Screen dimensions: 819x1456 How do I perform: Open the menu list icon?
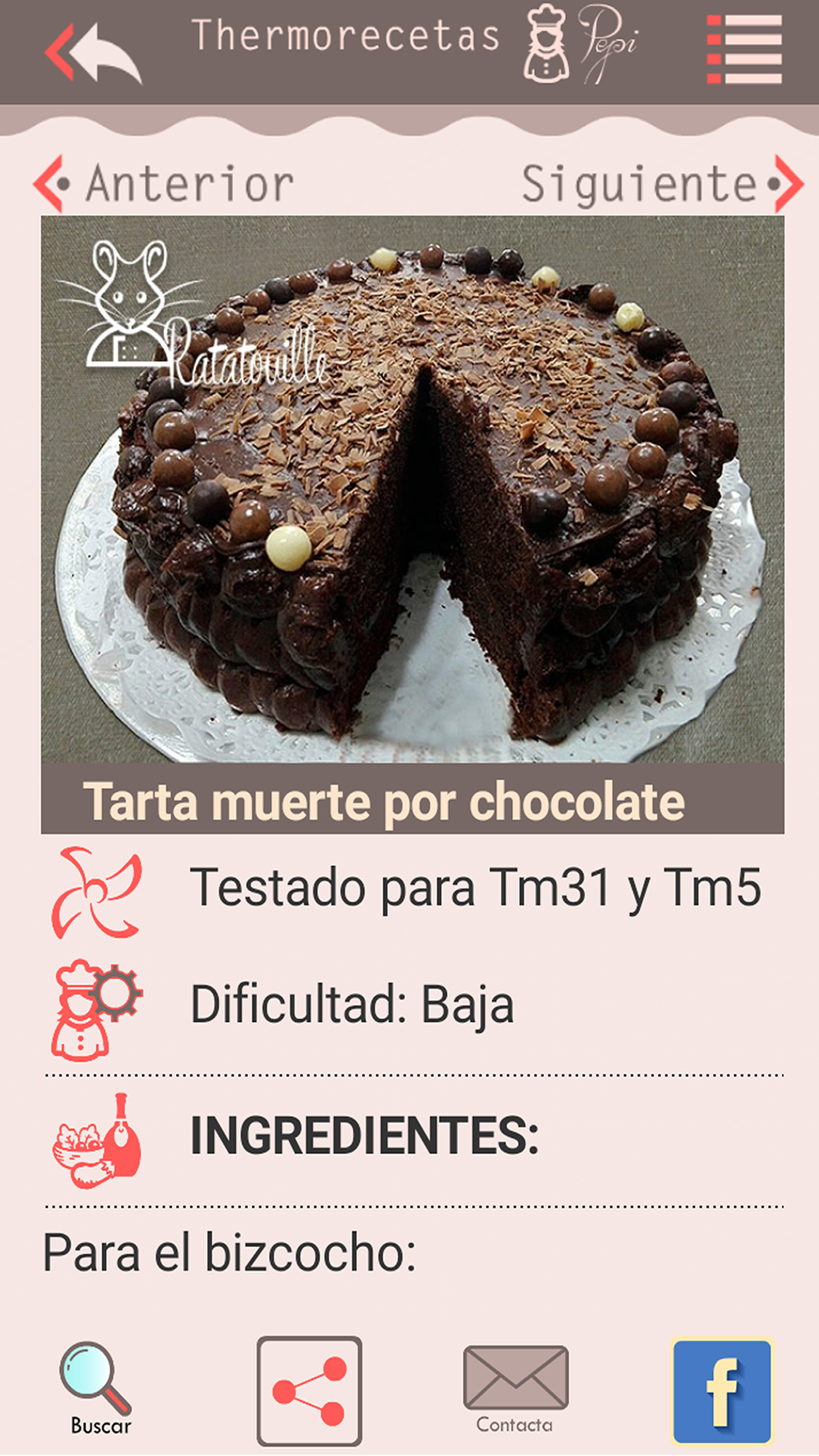744,50
